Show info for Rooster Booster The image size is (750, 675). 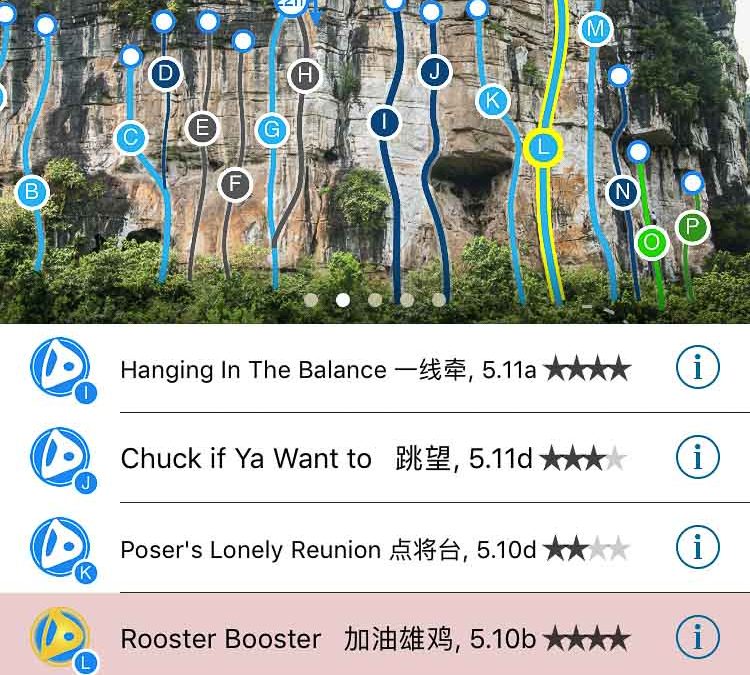click(697, 637)
